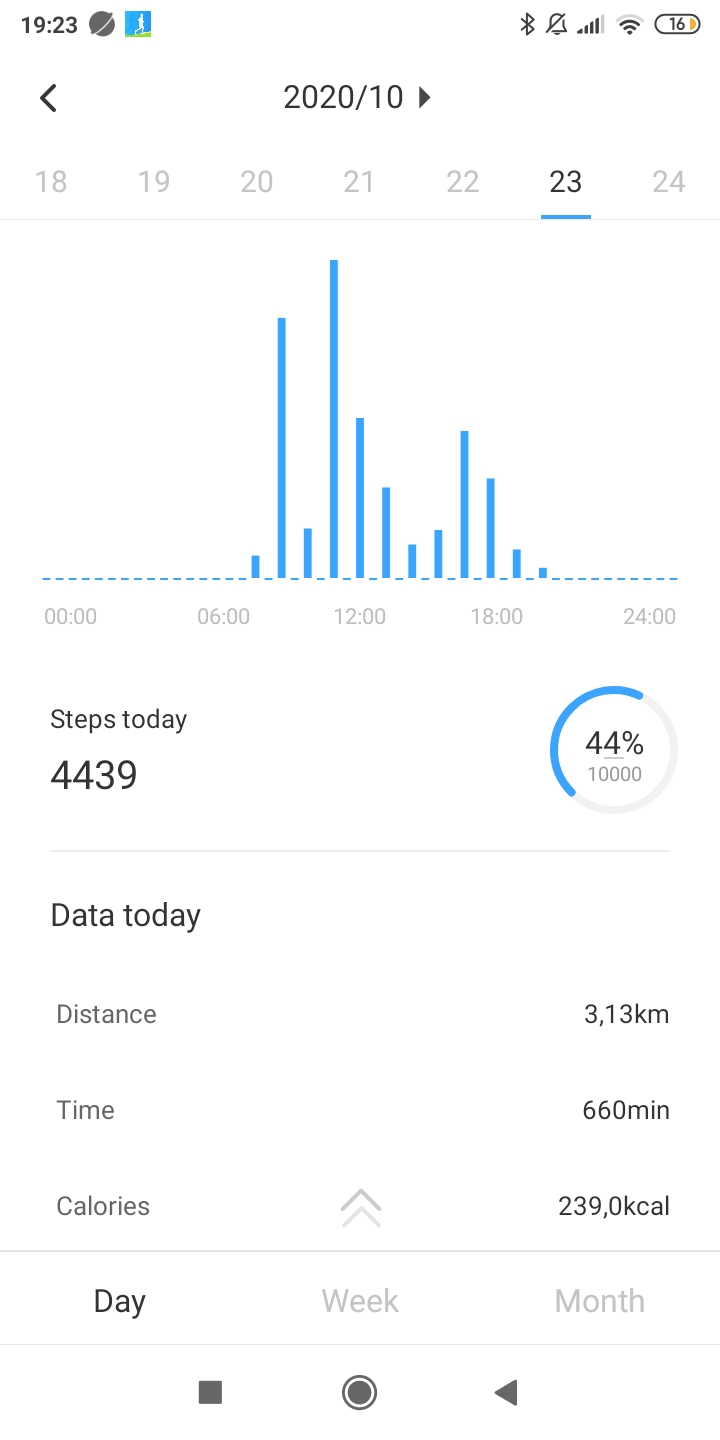Select day 20 in the date strip

[x=257, y=181]
